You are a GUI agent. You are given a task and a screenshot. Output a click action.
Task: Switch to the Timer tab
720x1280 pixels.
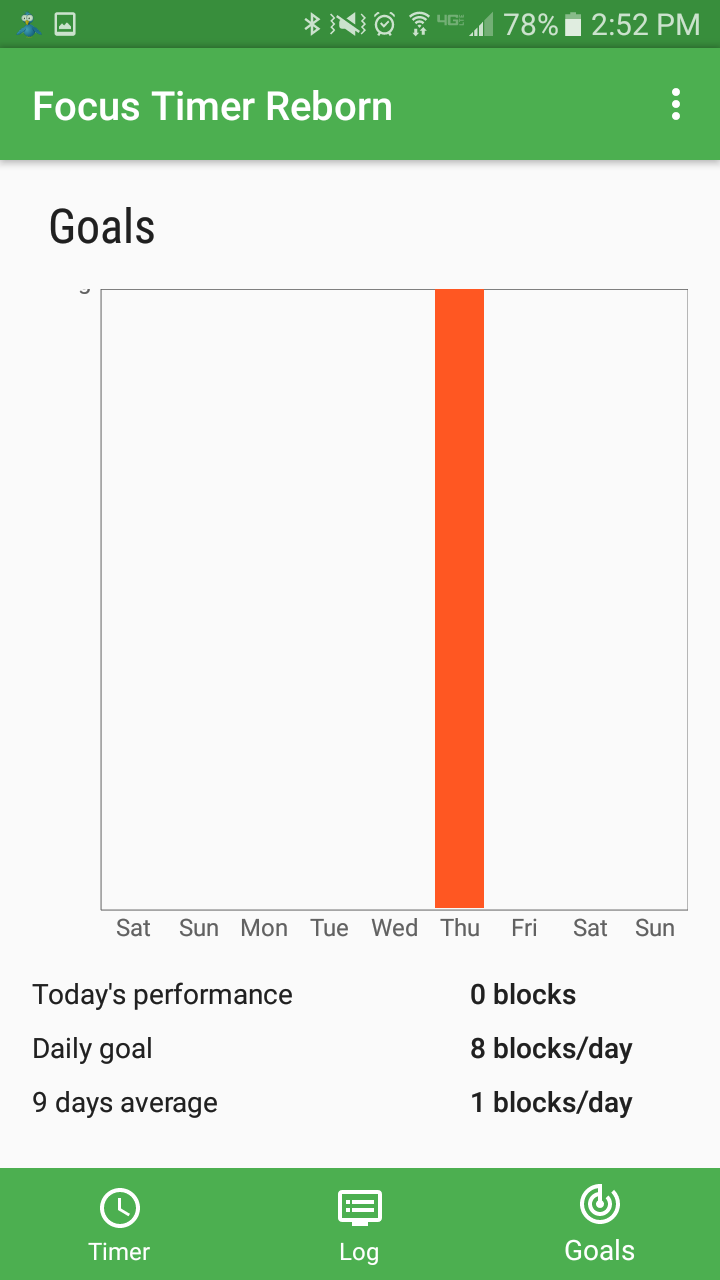(x=119, y=1224)
